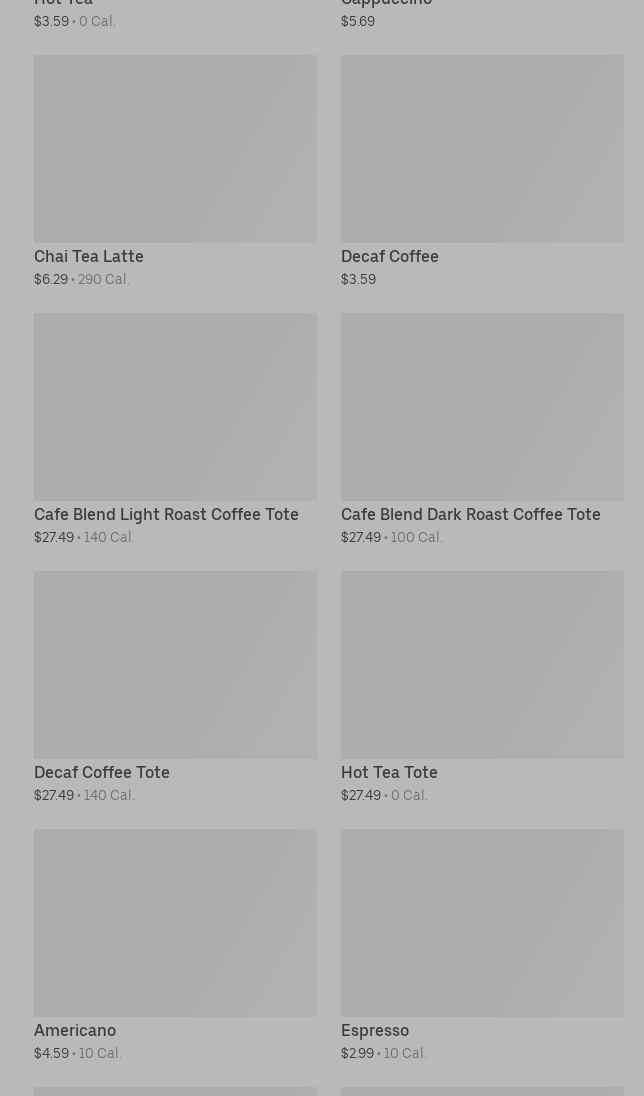
Task: Open Cafe Blend Light Roast Coffee Tote
Action: click(x=175, y=429)
